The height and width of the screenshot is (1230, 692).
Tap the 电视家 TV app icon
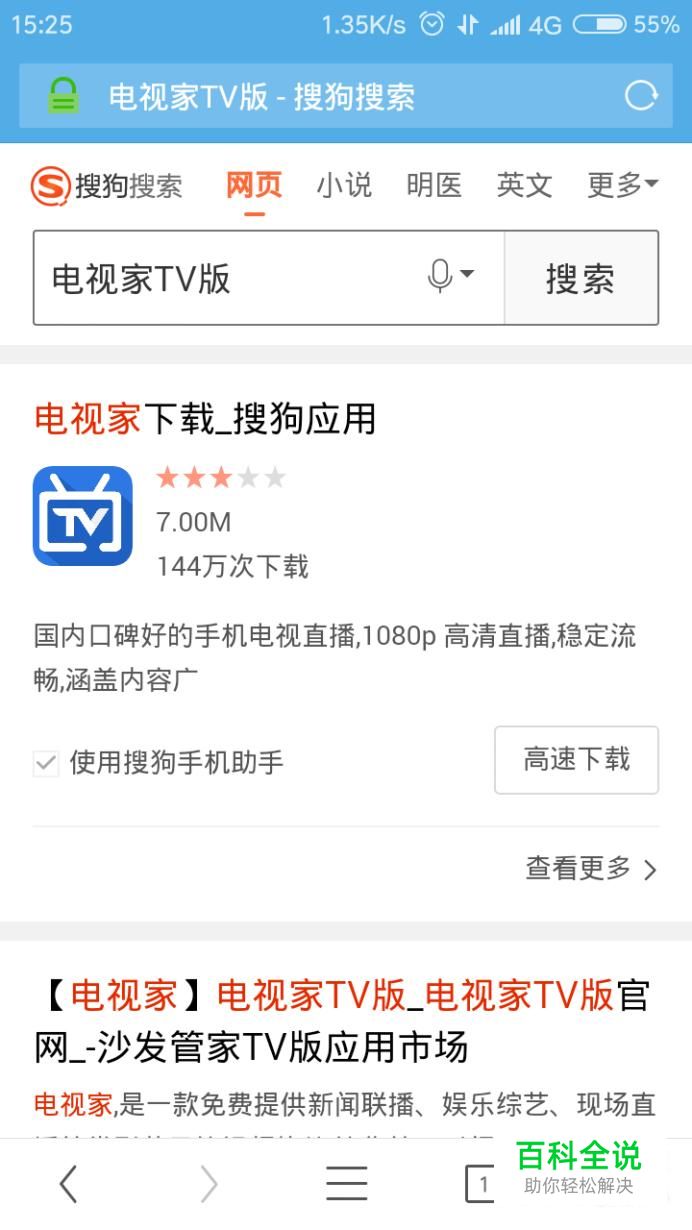click(x=83, y=516)
